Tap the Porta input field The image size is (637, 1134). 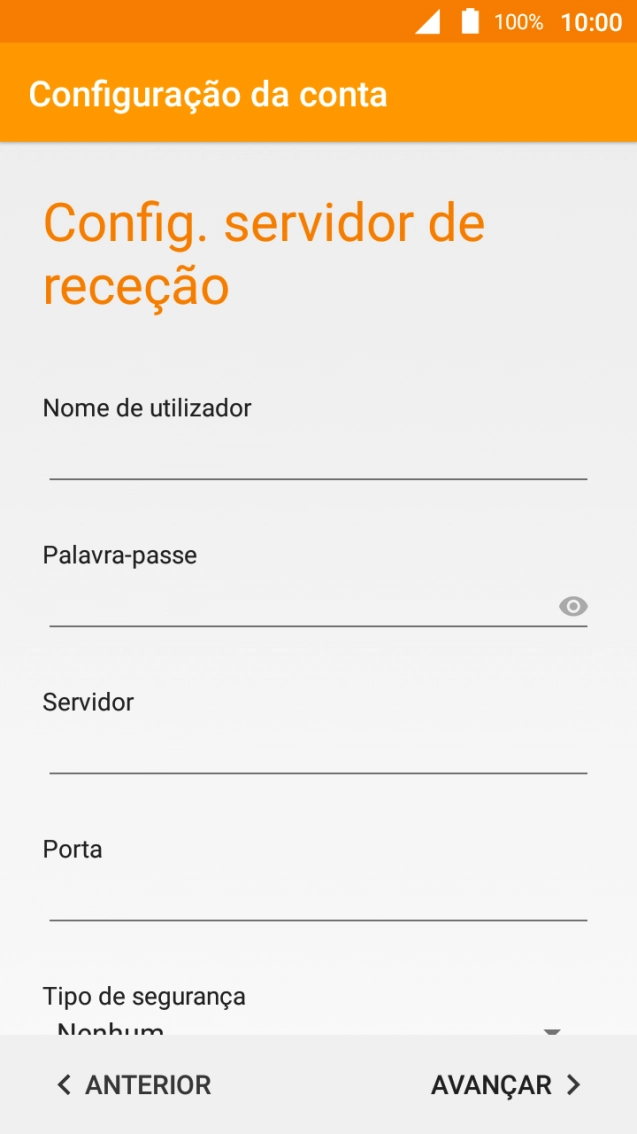click(317, 899)
